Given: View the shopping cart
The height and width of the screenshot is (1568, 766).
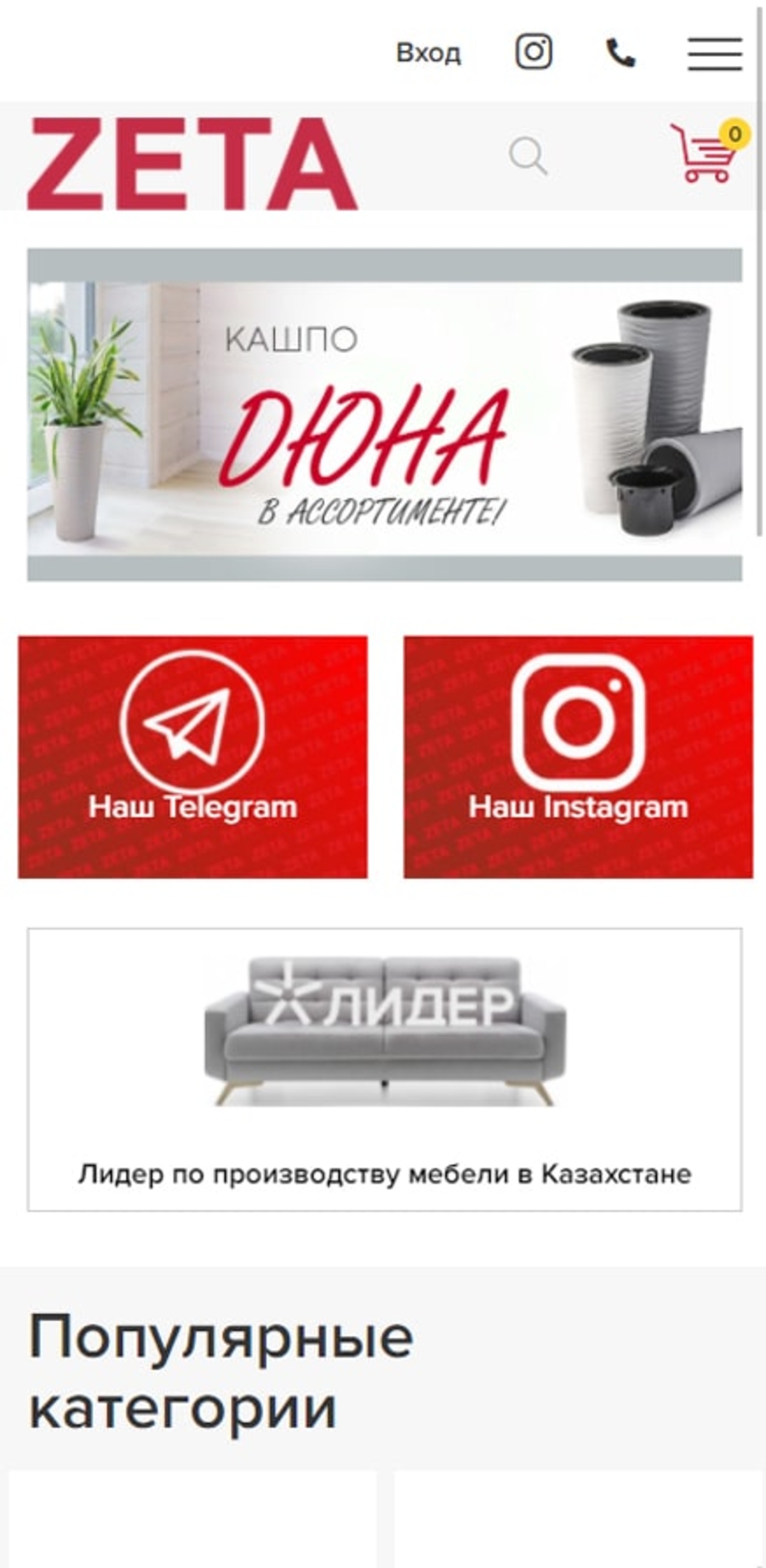Looking at the screenshot, I should 705,154.
